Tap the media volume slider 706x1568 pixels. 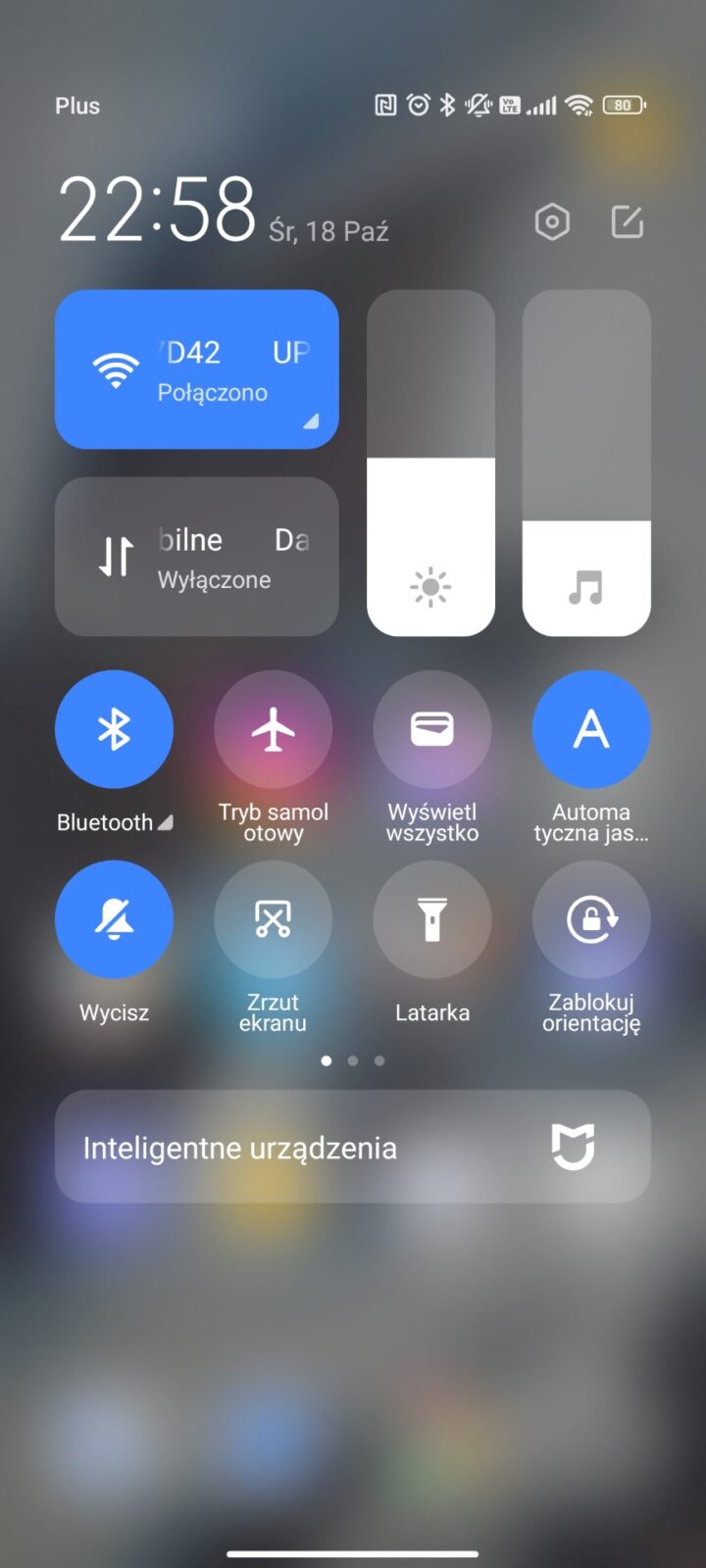pos(586,463)
